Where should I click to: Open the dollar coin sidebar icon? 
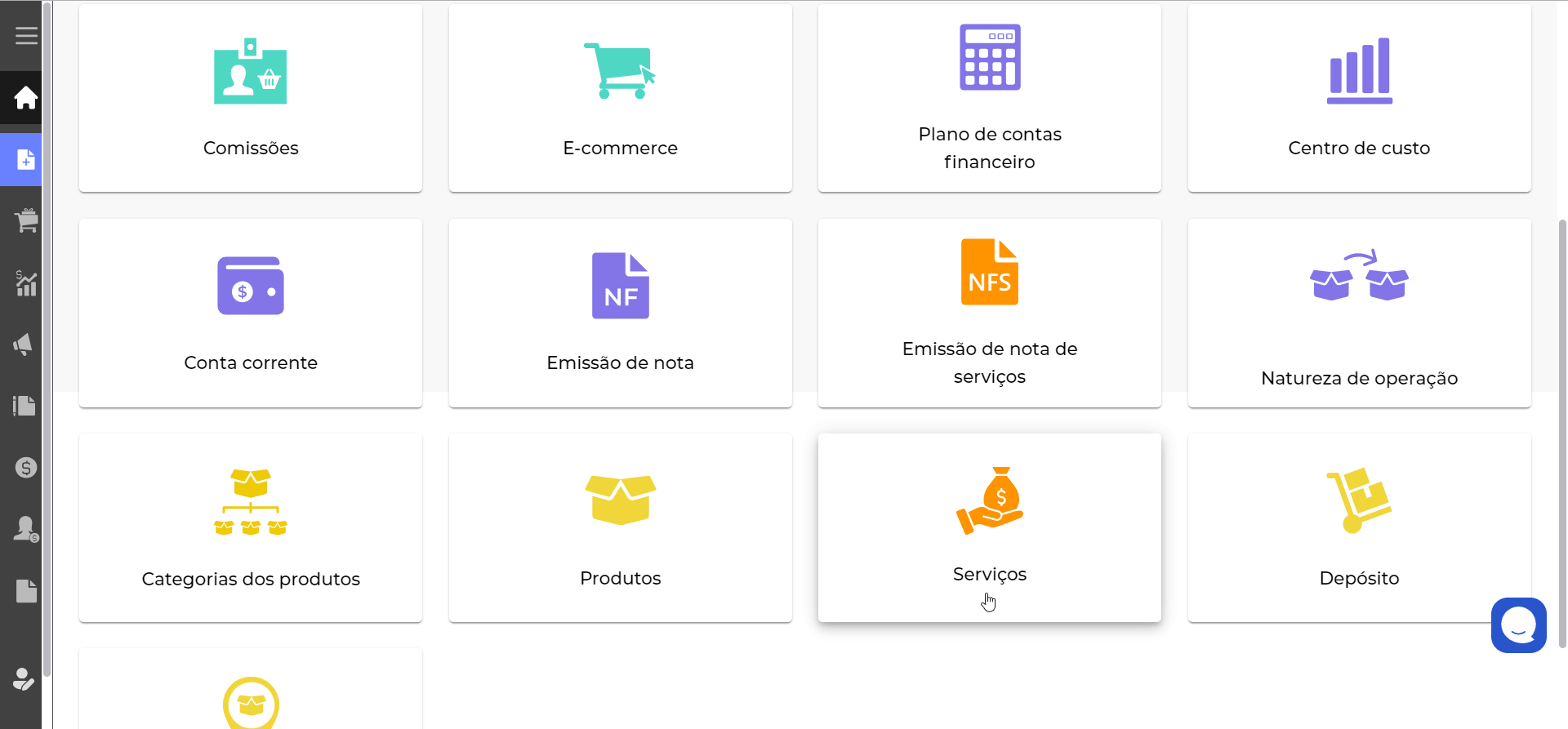pyautogui.click(x=26, y=468)
